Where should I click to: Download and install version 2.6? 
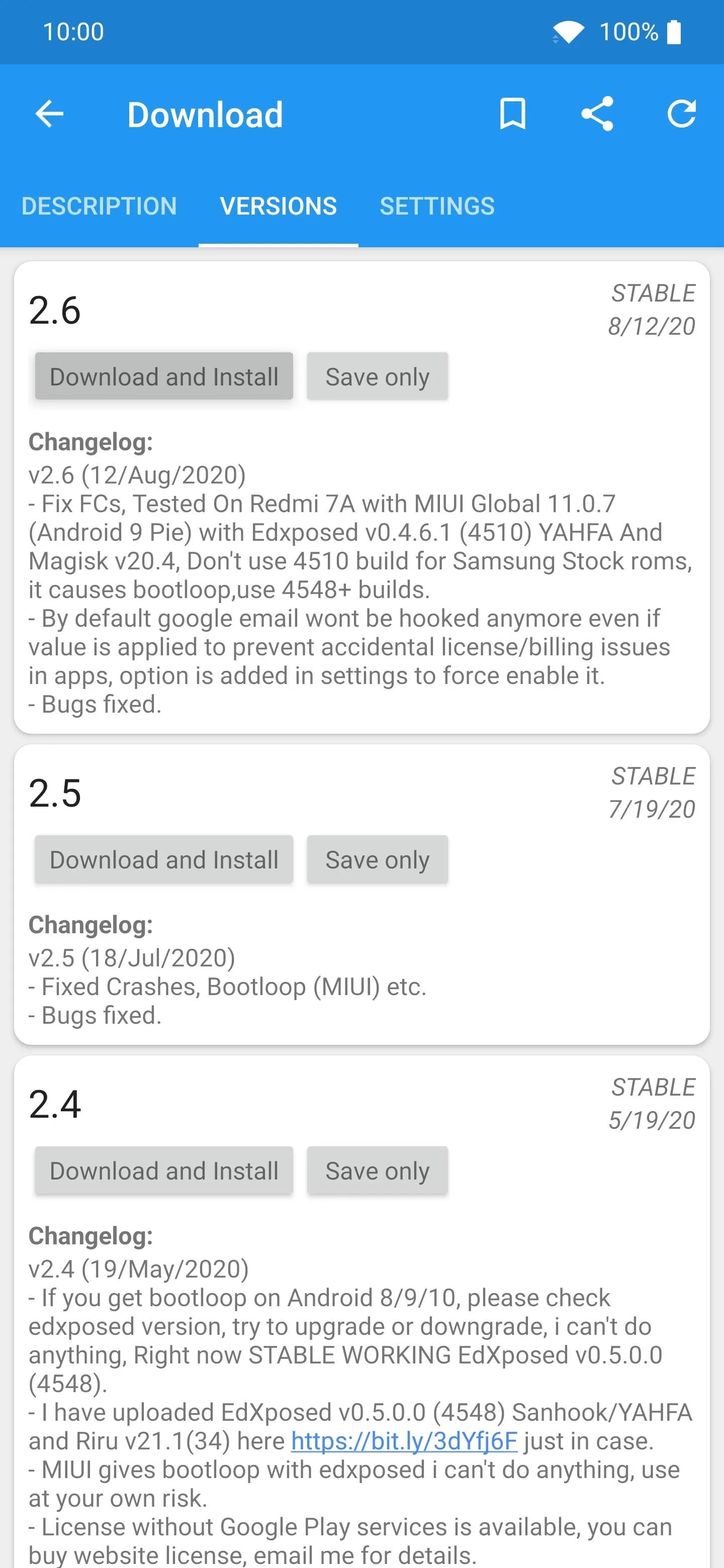[x=164, y=377]
